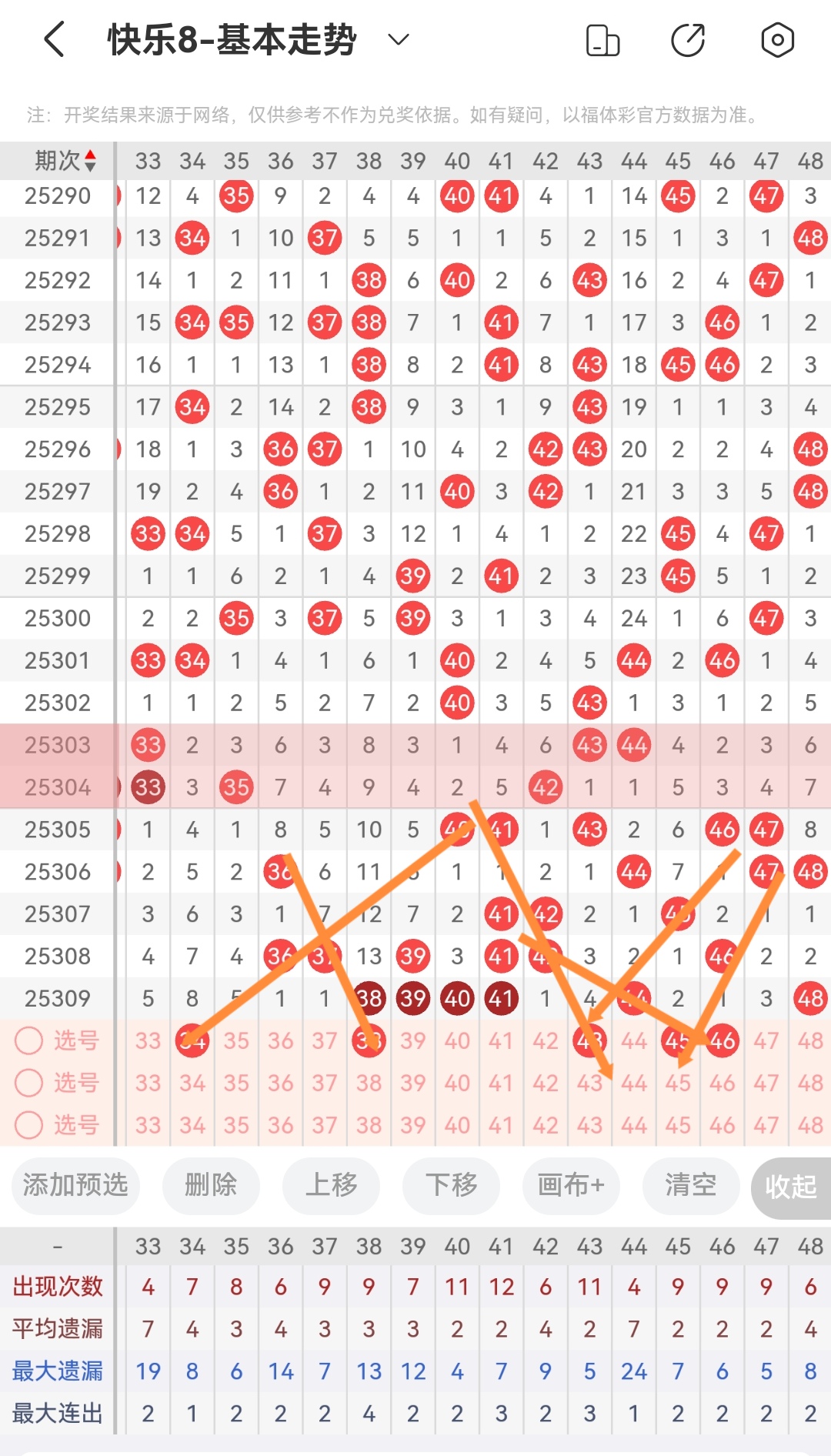This screenshot has height=1456, width=831.
Task: Go back using the top-left arrow
Action: (x=55, y=40)
